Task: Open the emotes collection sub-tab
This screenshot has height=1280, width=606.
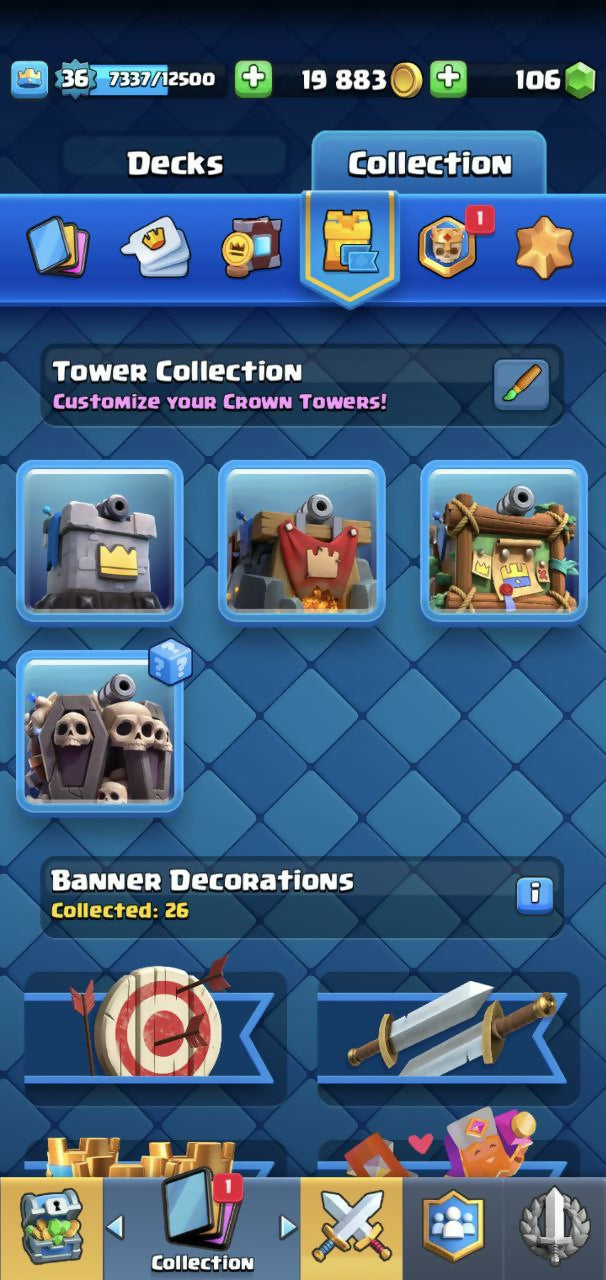Action: click(x=155, y=246)
